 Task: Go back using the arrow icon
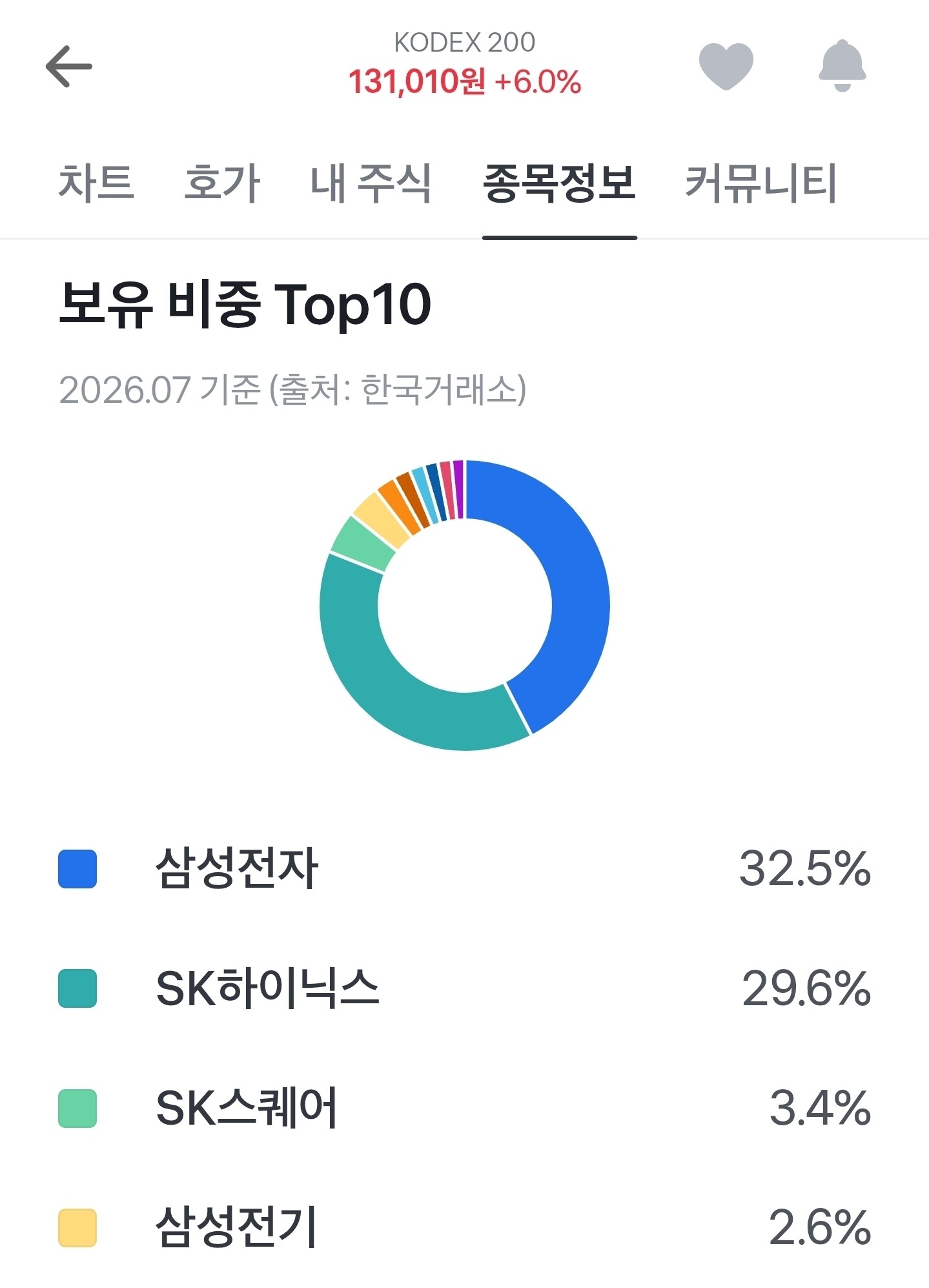coord(69,66)
